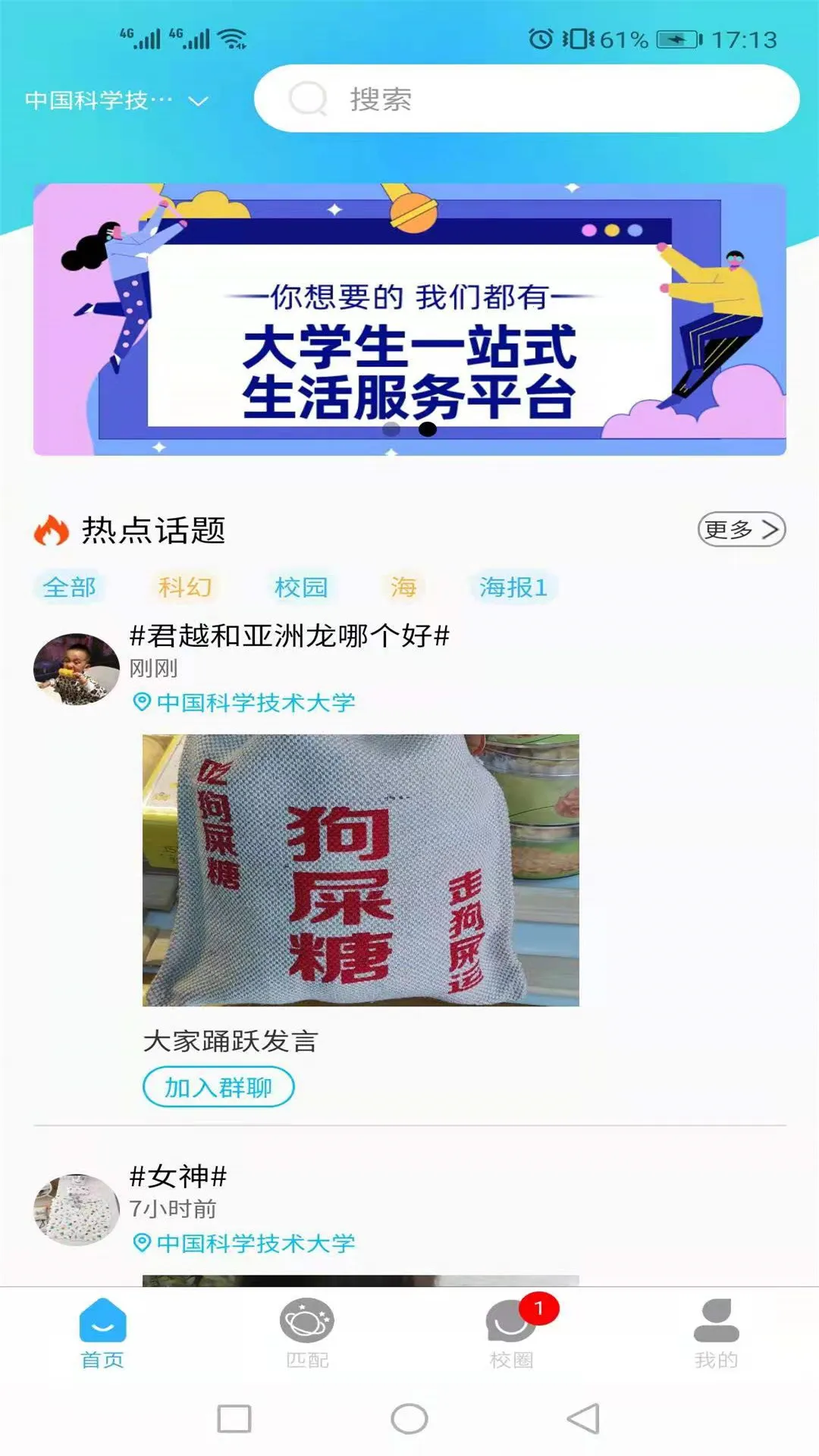Viewport: 819px width, 1456px height.
Task: Open the #女神# topic
Action: pos(178,1176)
